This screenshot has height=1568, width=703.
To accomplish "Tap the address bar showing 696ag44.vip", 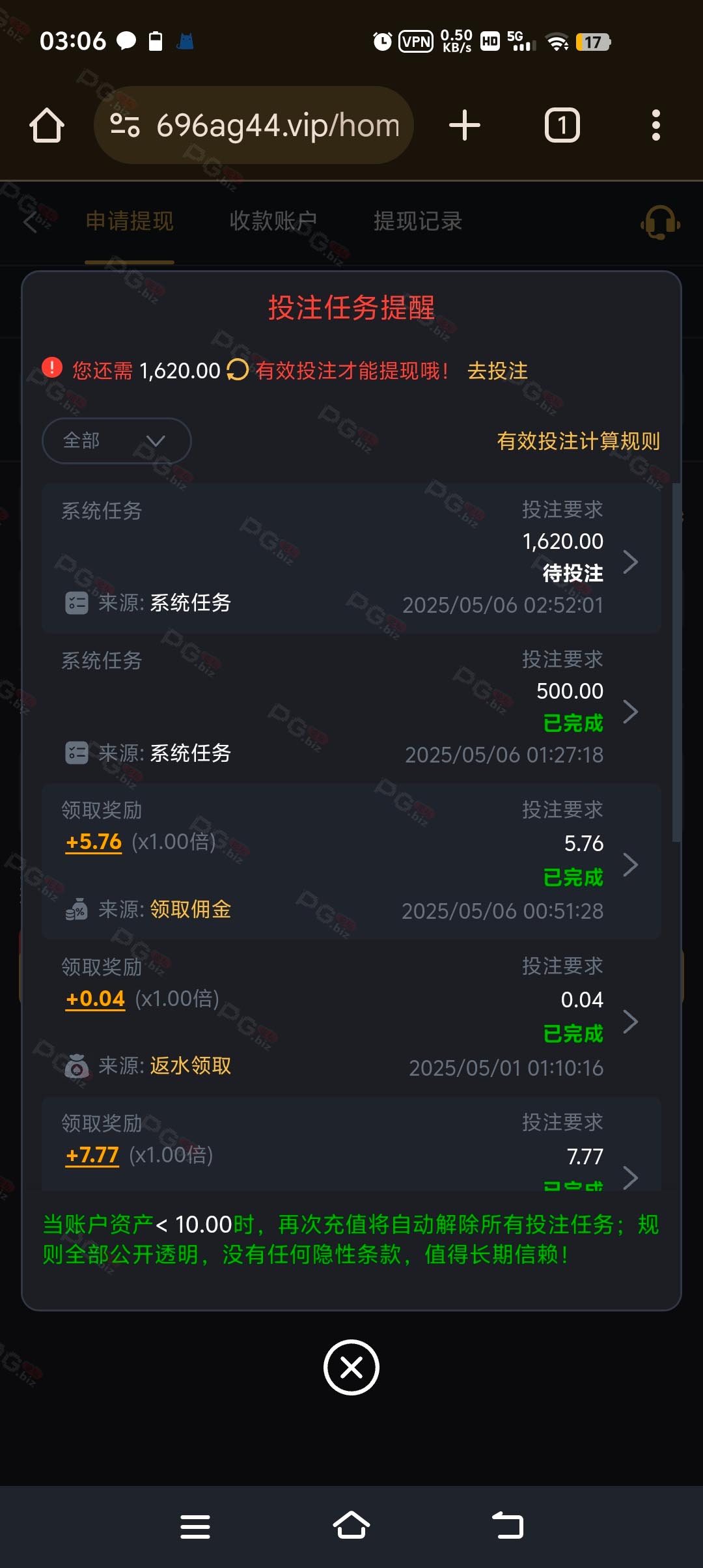I will pos(254,125).
